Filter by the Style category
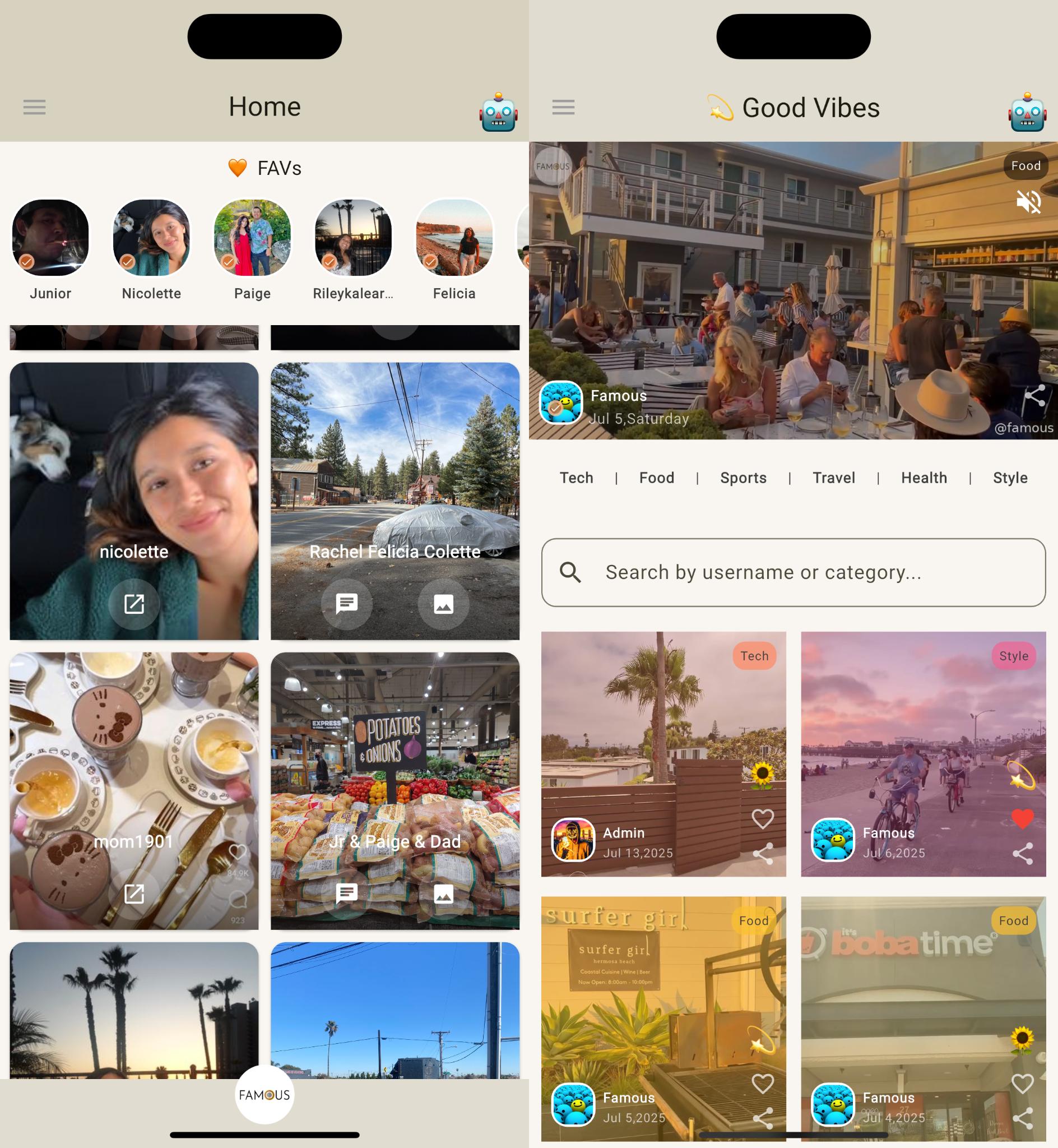 coord(1010,478)
